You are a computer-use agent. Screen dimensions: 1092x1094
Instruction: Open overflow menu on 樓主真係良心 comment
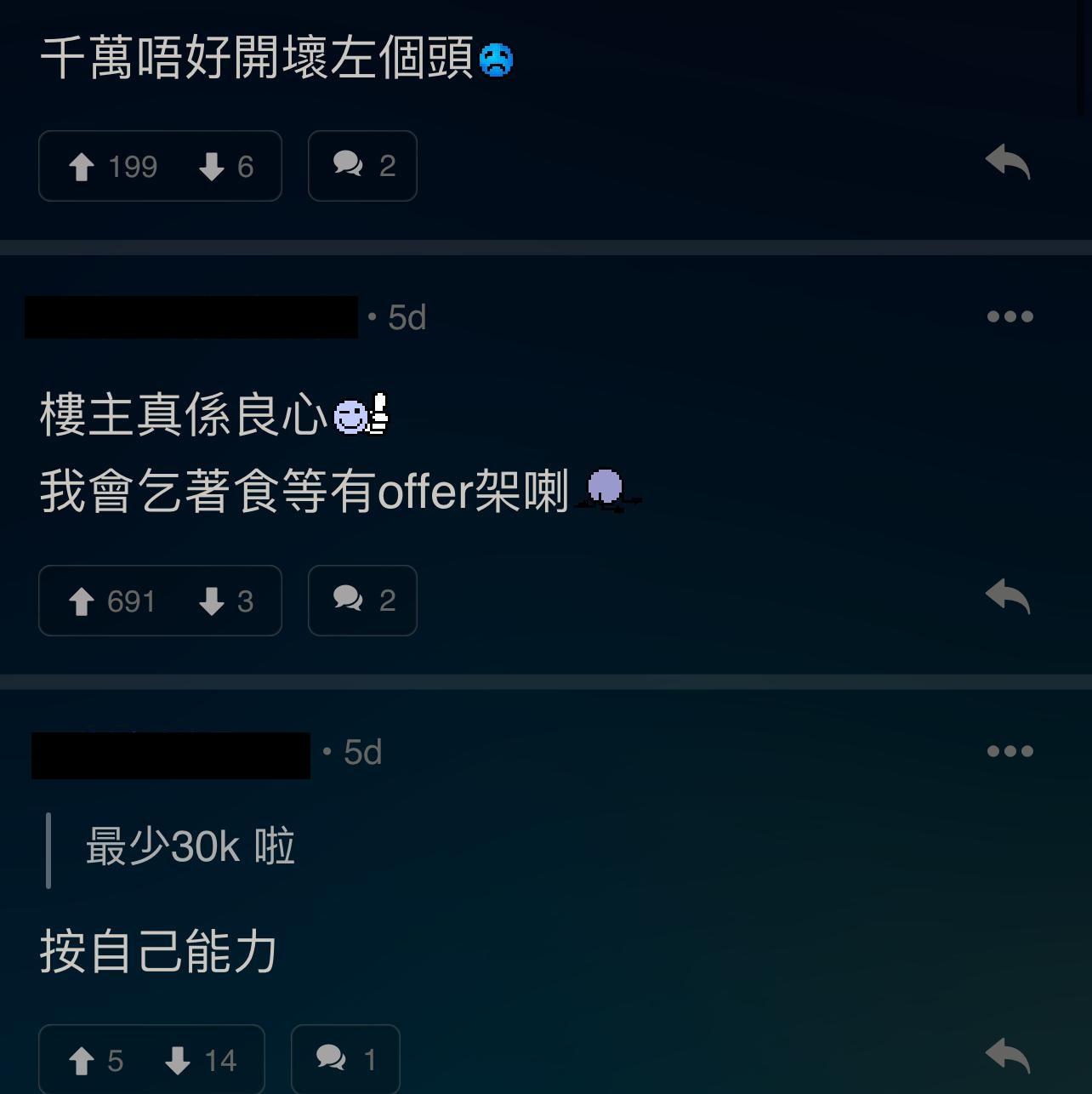click(x=1010, y=317)
